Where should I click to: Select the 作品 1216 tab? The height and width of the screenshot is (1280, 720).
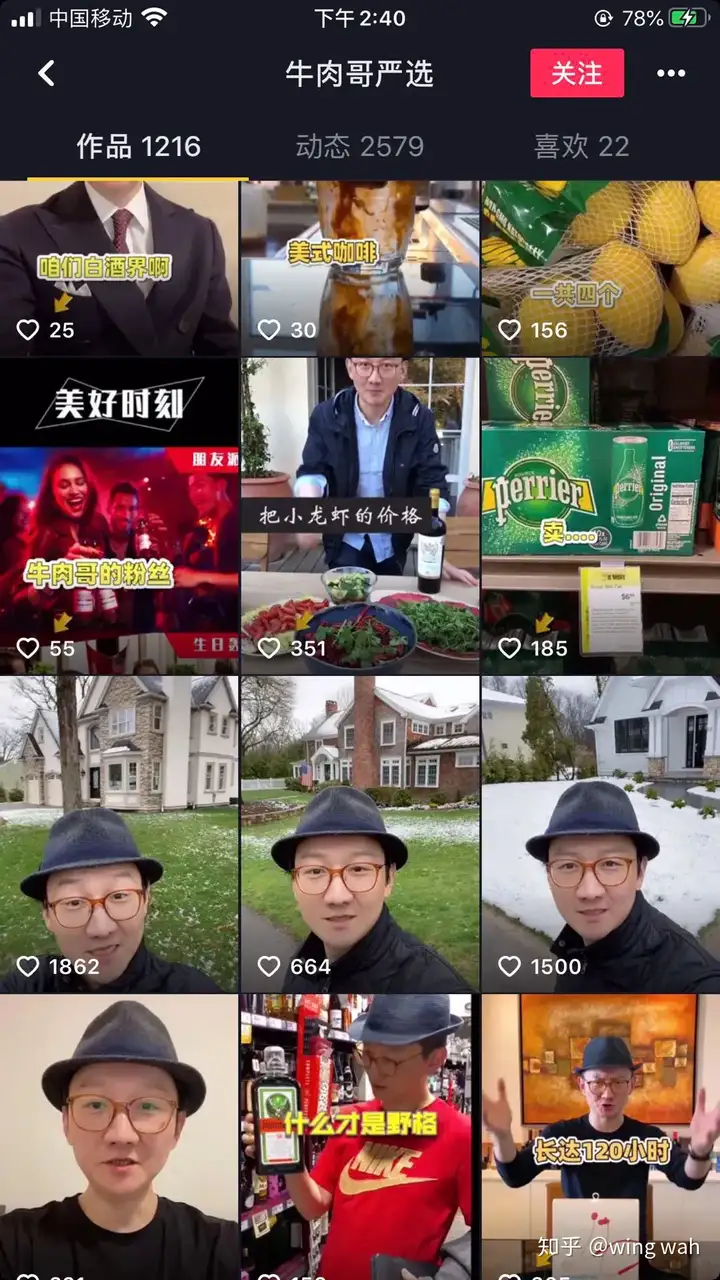[138, 147]
